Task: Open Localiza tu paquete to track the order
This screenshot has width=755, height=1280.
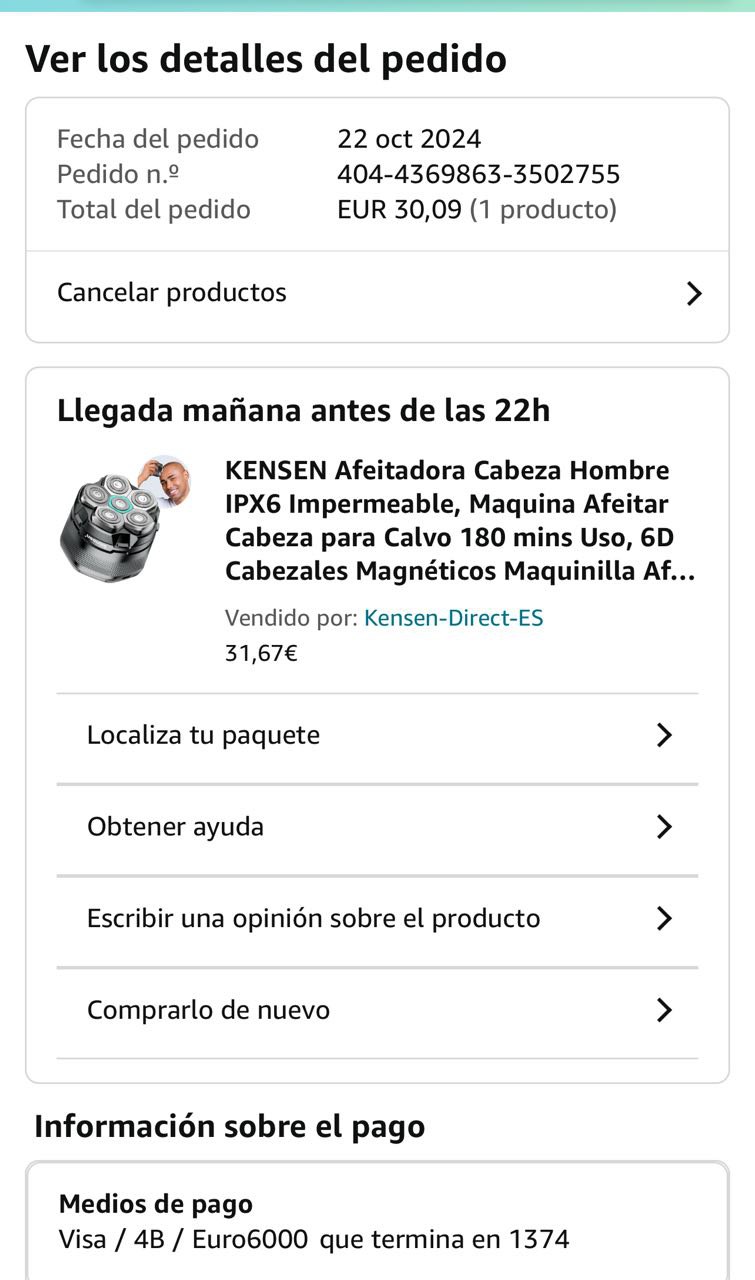Action: pos(377,736)
